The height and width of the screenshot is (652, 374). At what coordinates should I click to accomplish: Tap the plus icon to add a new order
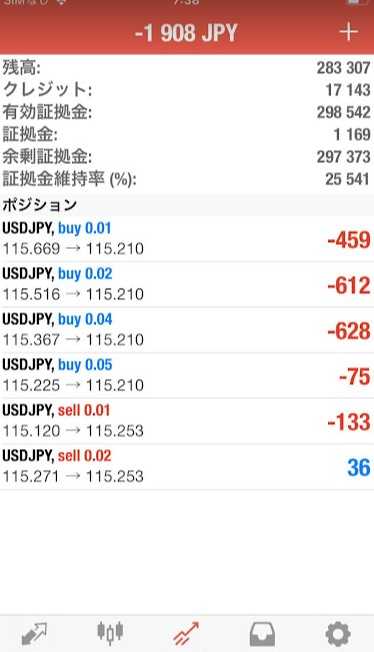348,32
